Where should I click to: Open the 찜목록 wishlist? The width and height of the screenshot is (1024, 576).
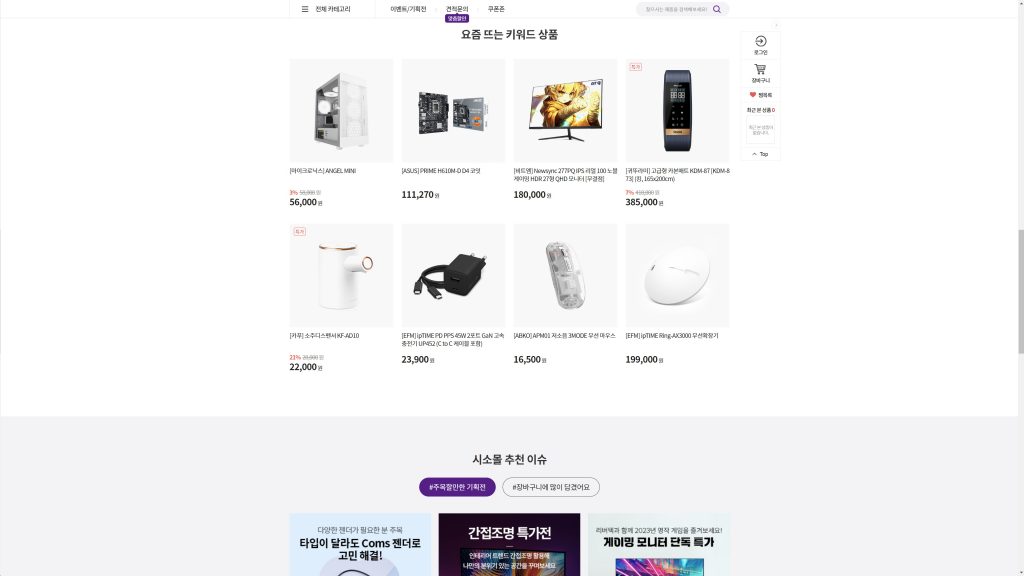[x=760, y=95]
